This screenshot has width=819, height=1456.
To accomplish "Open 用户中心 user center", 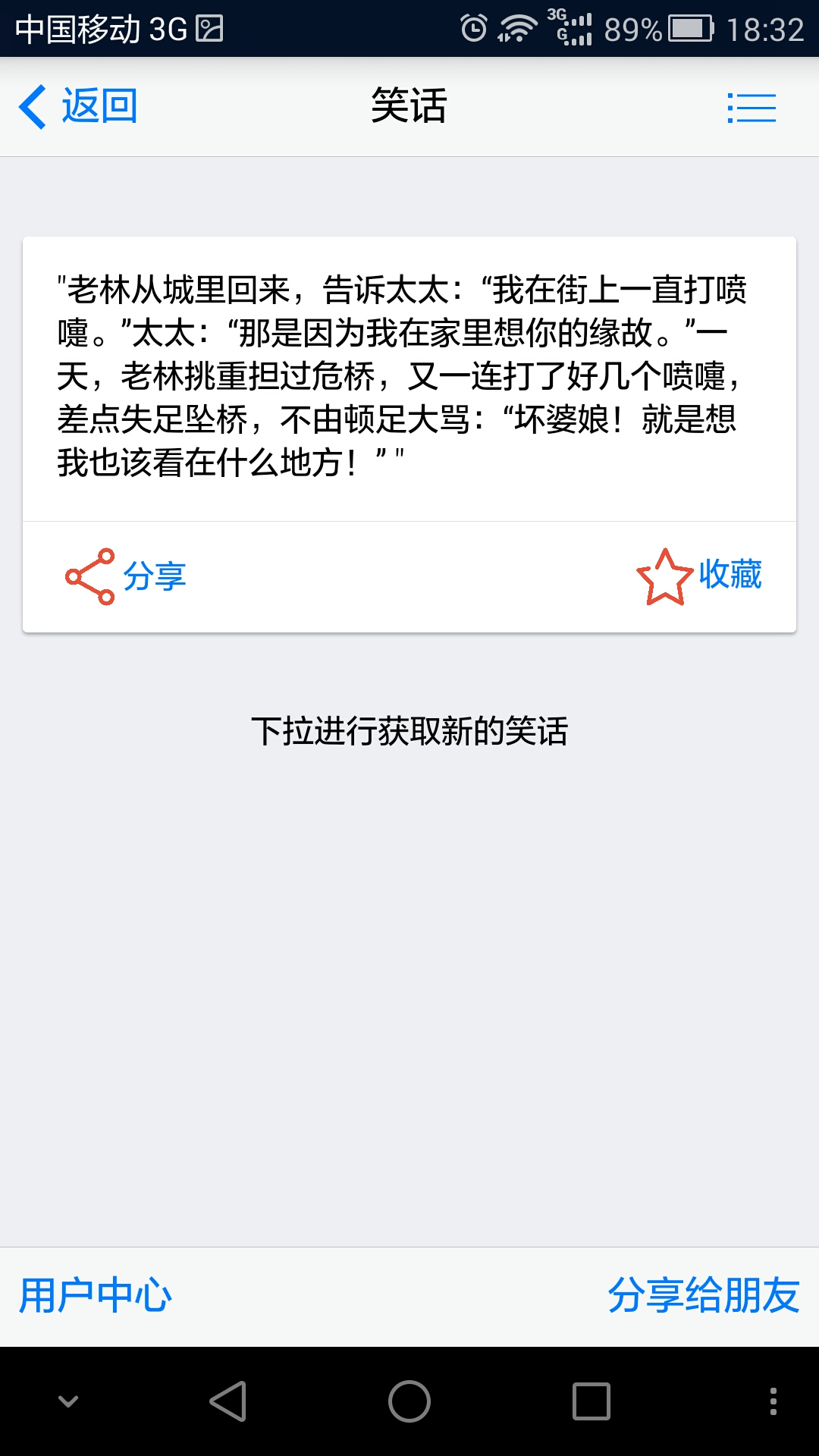I will point(96,1295).
